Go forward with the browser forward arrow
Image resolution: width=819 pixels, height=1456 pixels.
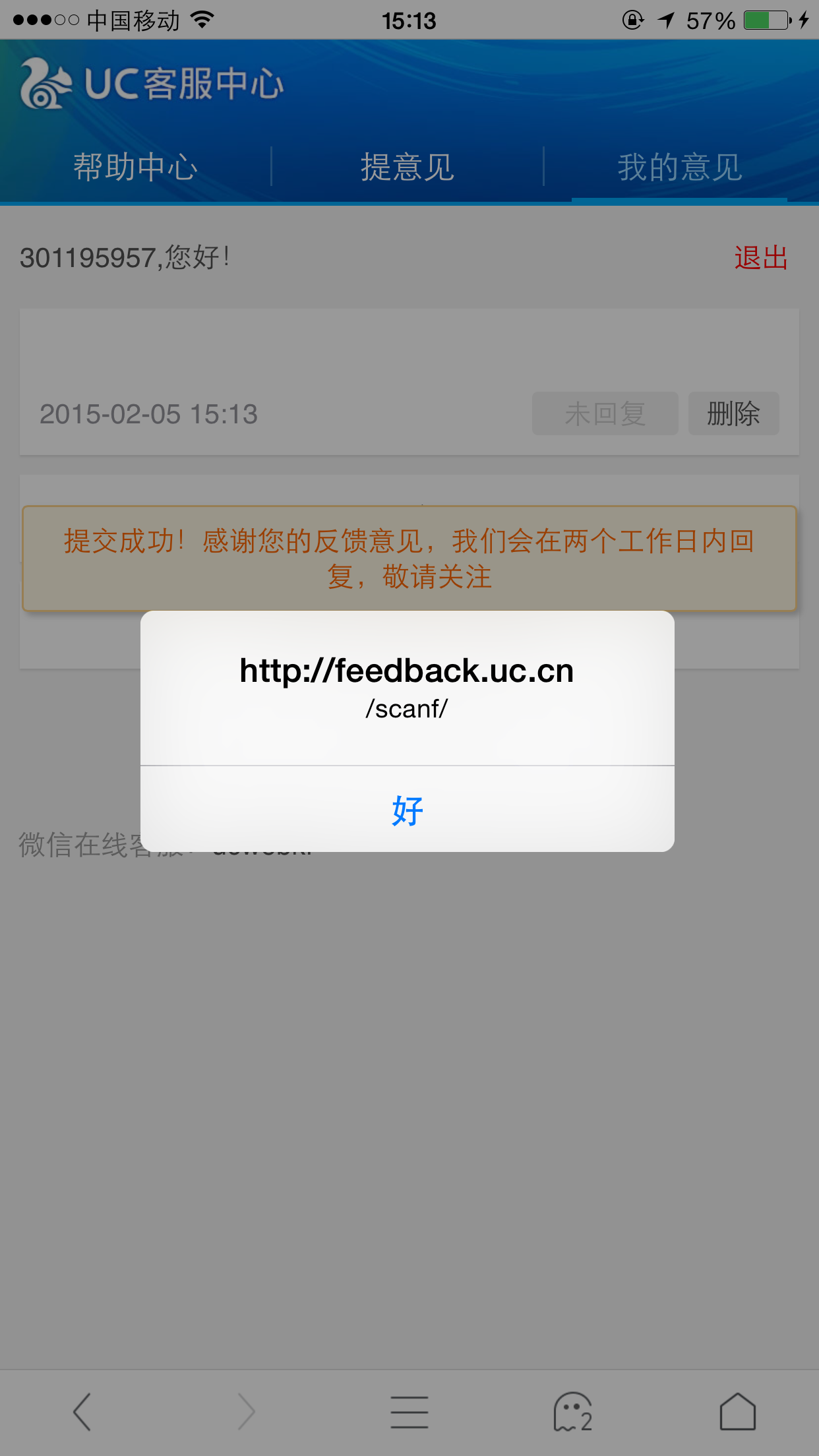(246, 1412)
